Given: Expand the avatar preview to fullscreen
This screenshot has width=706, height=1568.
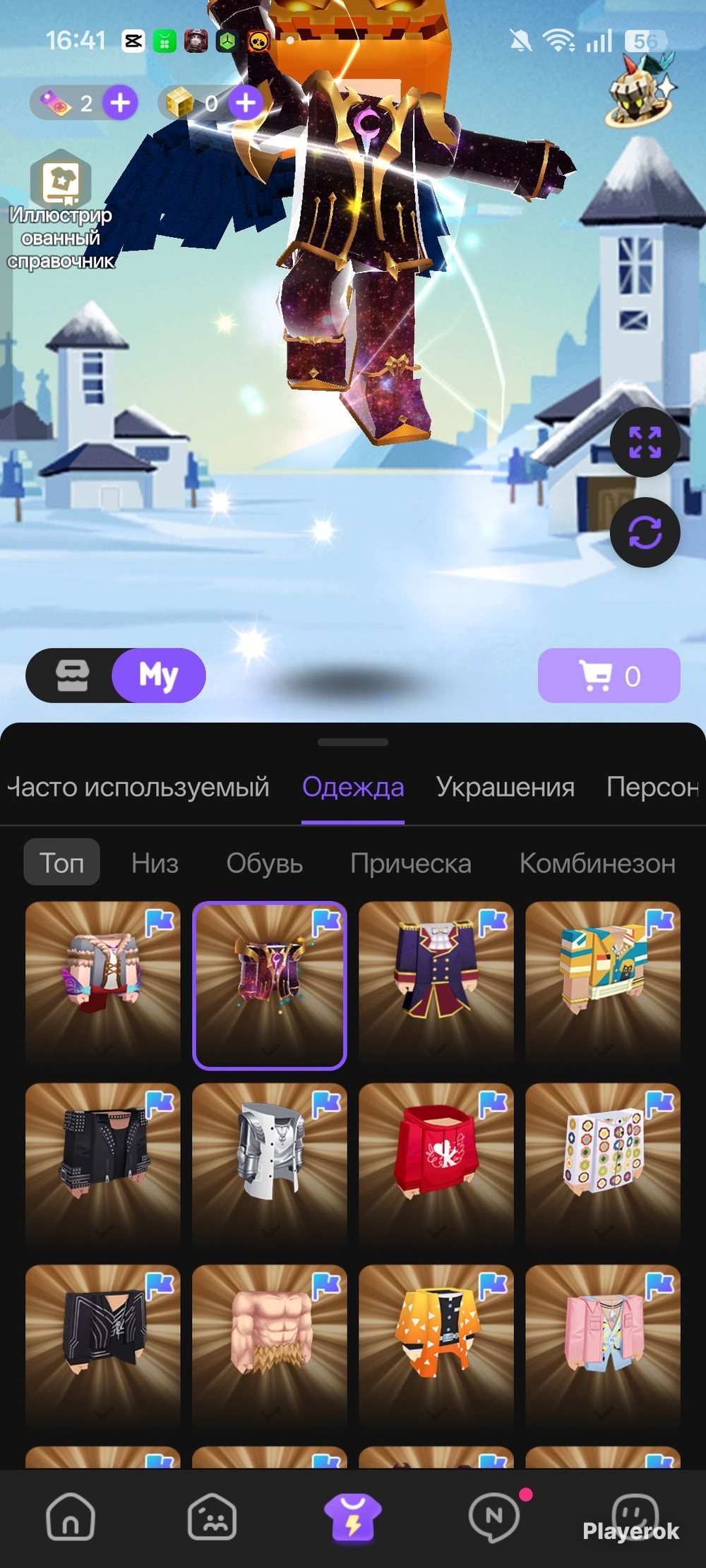Looking at the screenshot, I should [x=645, y=442].
